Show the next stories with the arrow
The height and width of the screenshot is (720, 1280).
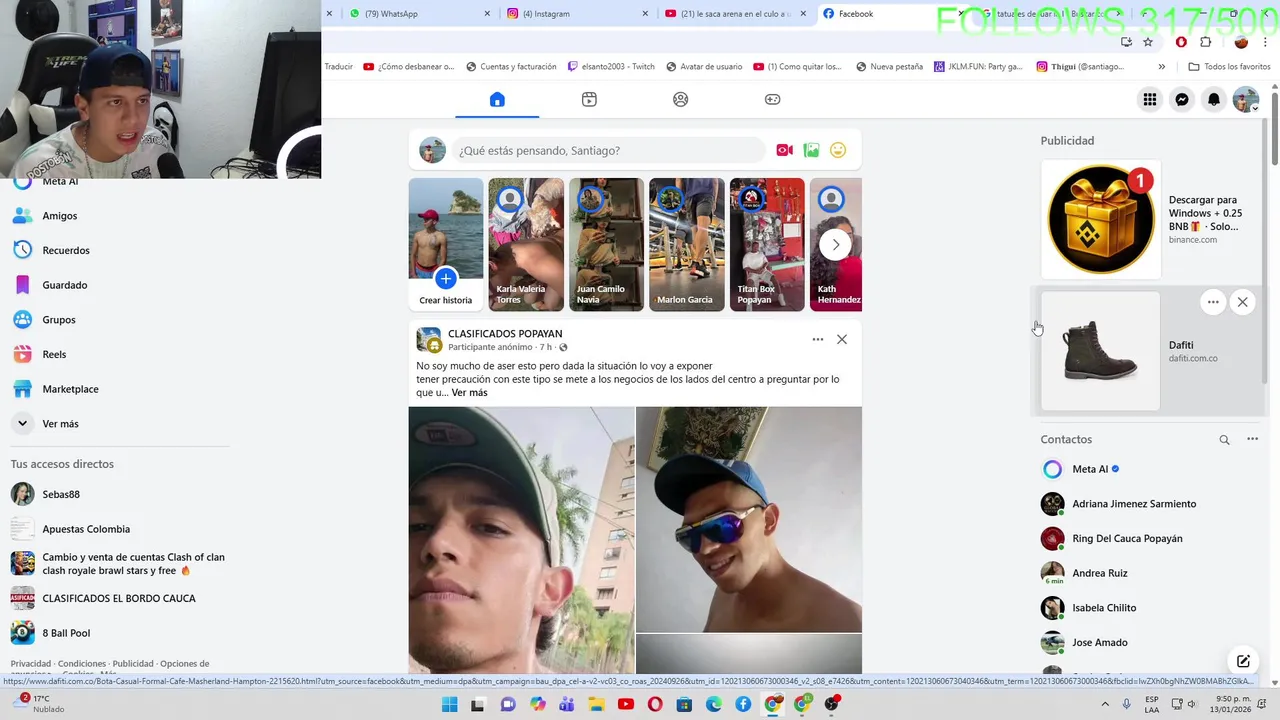[x=835, y=244]
